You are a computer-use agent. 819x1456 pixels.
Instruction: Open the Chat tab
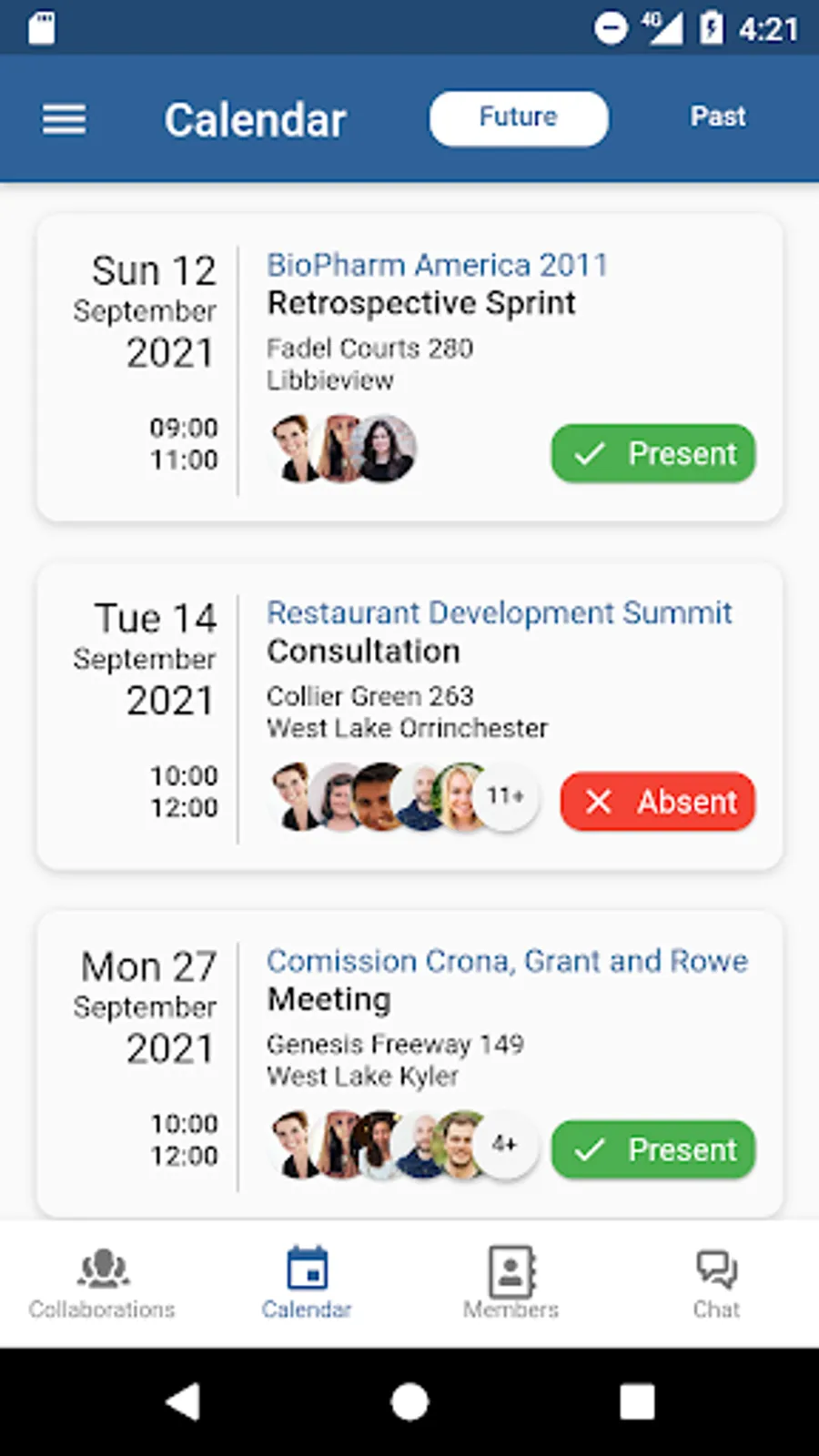pyautogui.click(x=716, y=1283)
